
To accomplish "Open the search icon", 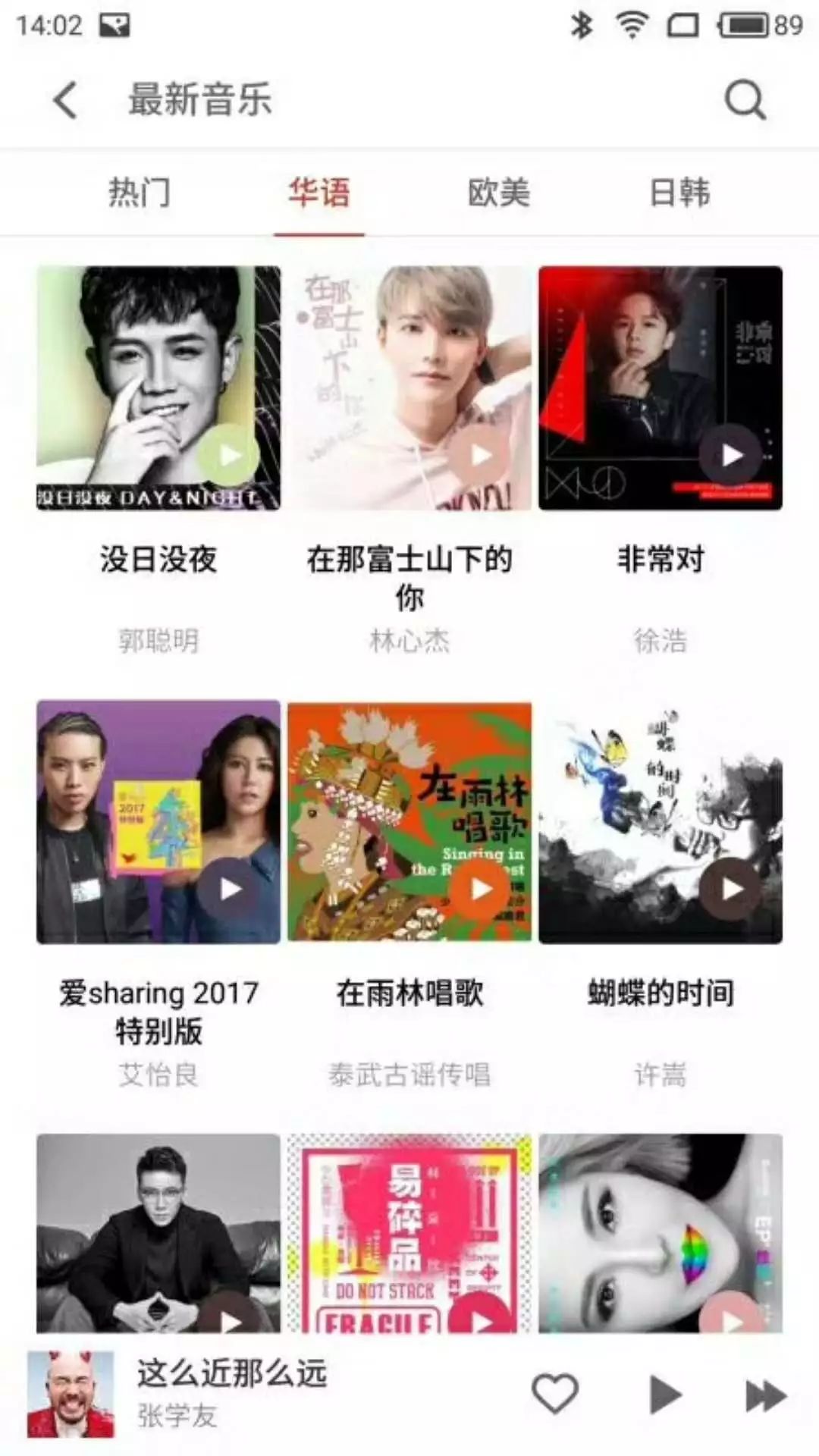I will (x=745, y=99).
